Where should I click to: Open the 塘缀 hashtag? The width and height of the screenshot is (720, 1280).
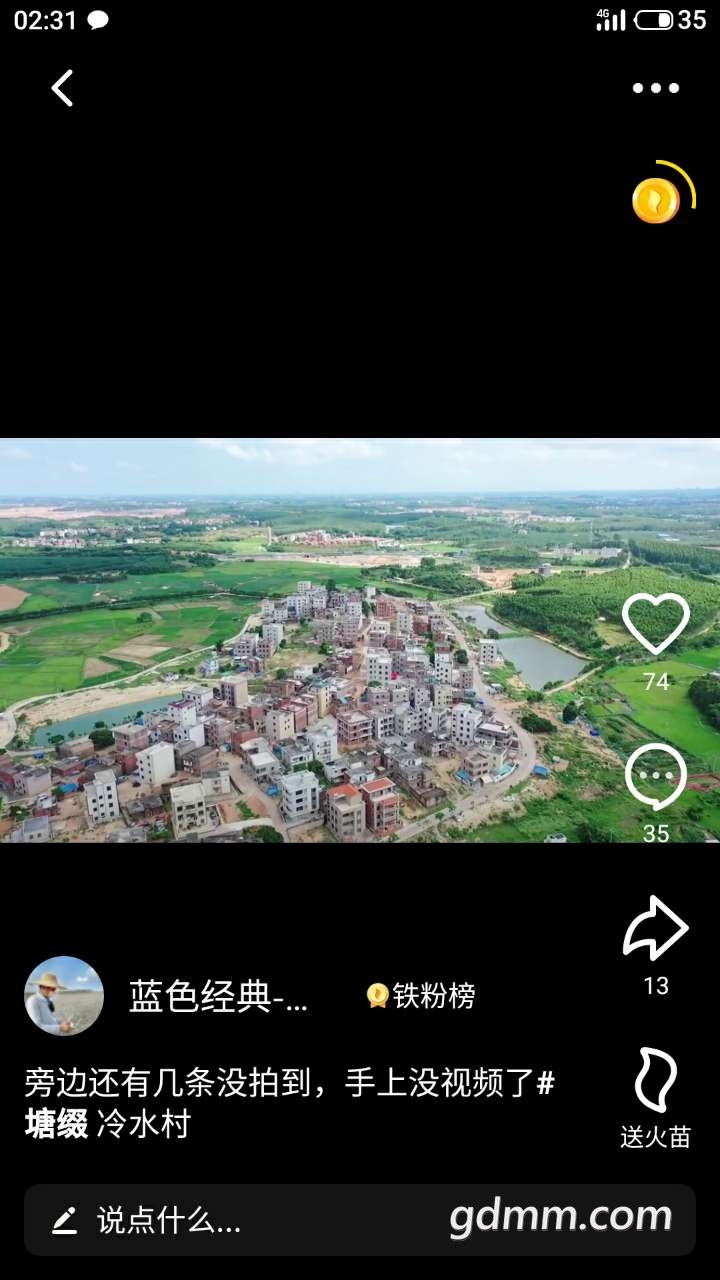coord(56,1125)
